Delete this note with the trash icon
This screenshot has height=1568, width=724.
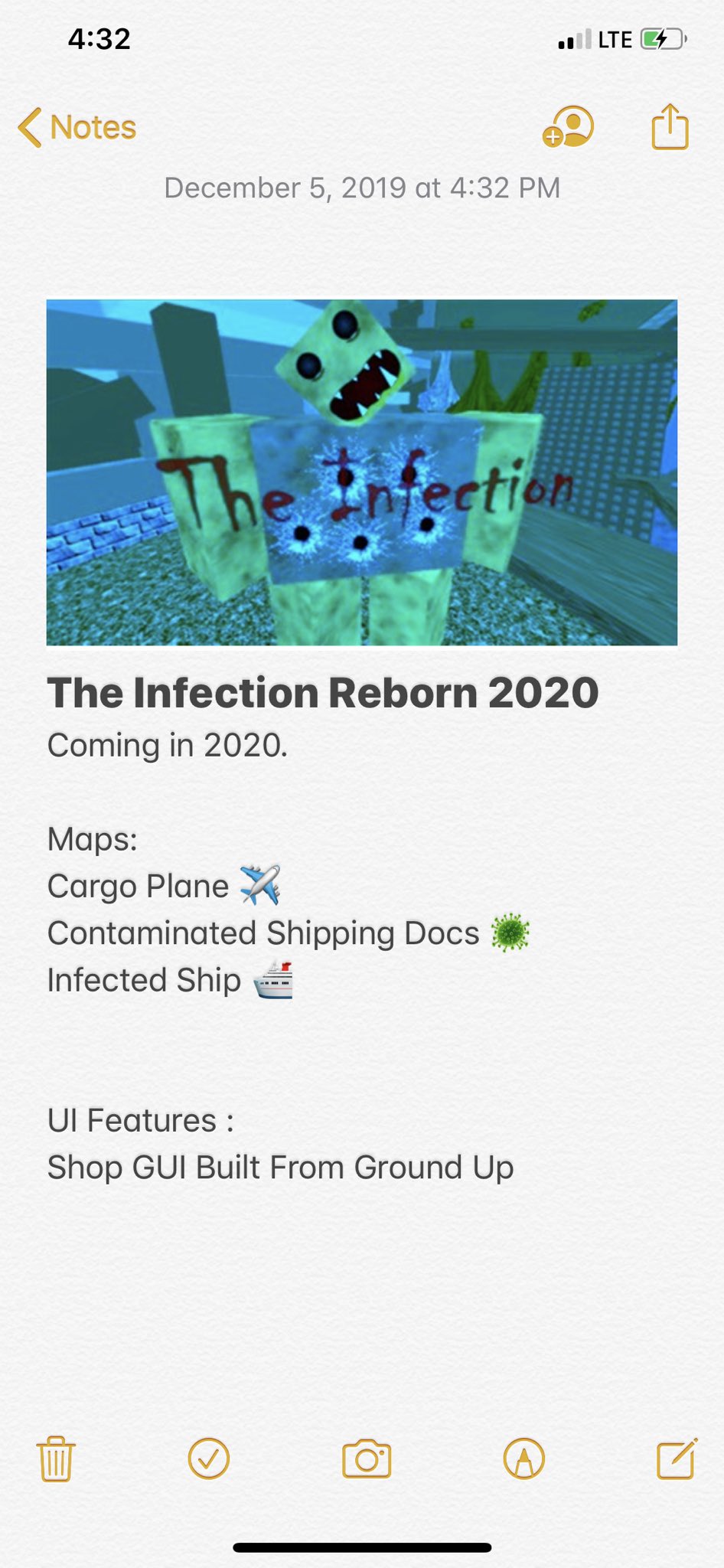pos(56,1459)
